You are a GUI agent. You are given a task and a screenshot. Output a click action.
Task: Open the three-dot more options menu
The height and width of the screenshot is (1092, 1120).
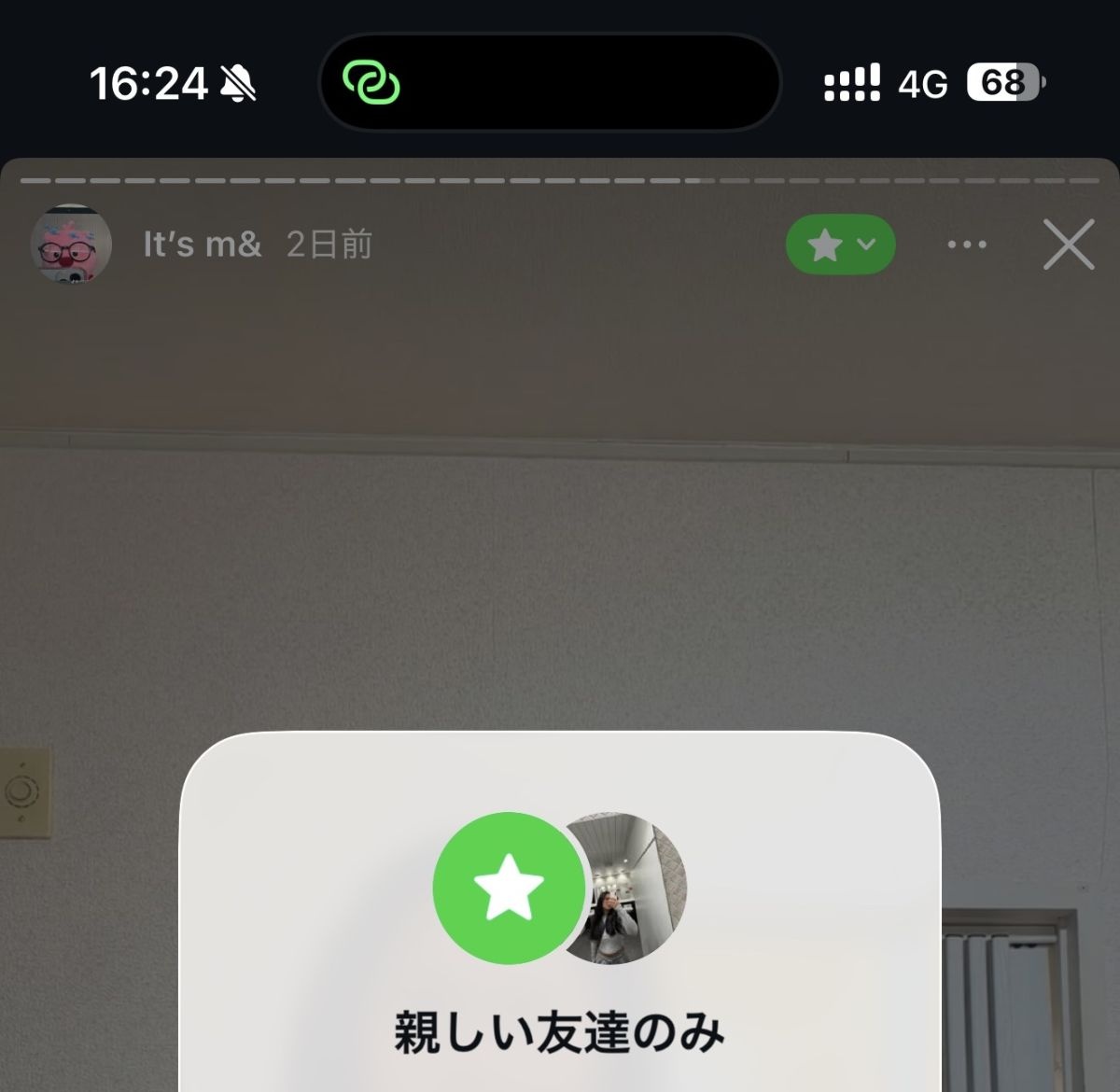[x=967, y=245]
